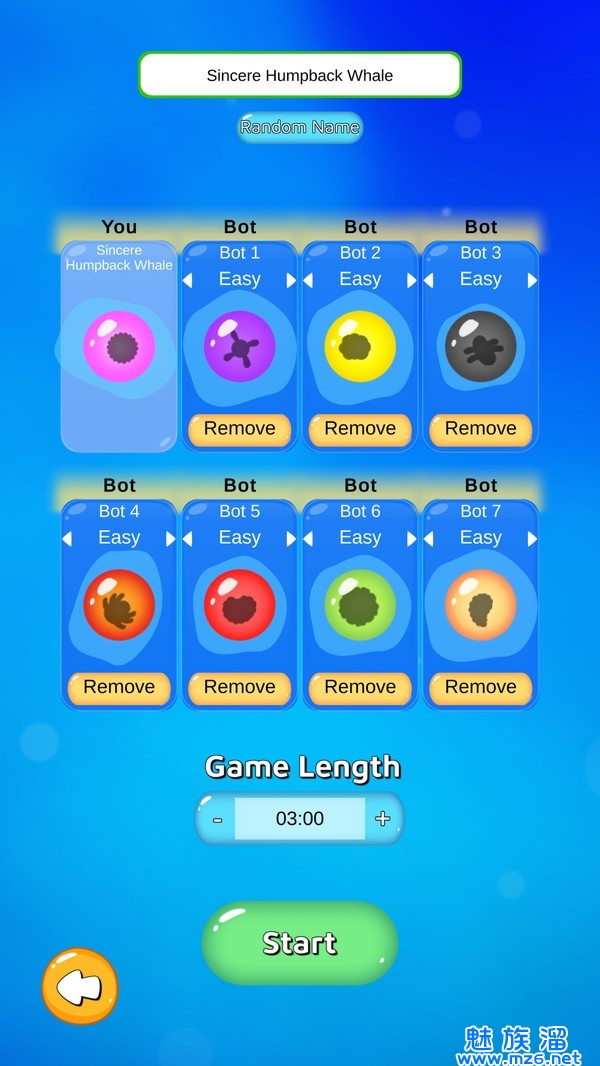This screenshot has height=1066, width=600.
Task: Edit the player name field
Action: click(x=300, y=75)
